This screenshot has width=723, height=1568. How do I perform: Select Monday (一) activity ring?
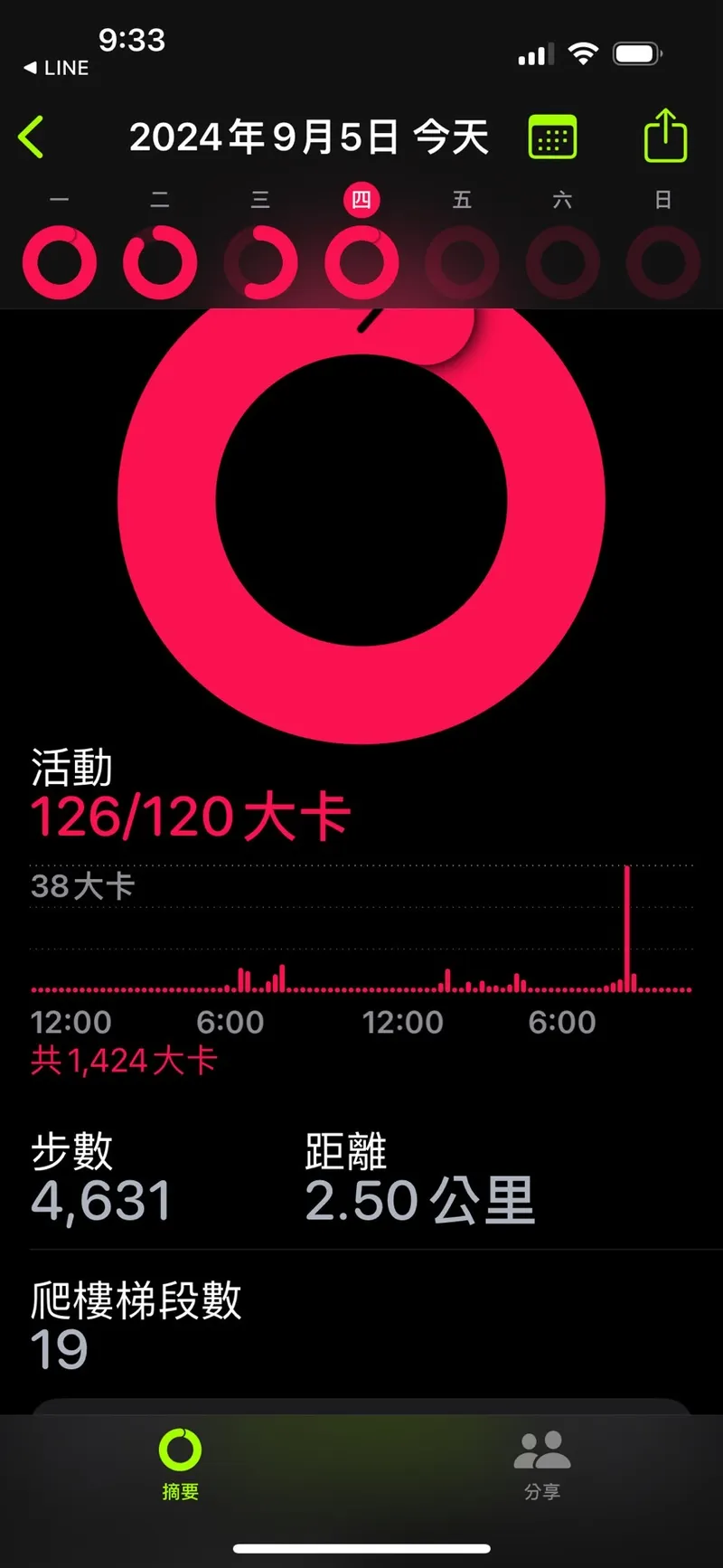tap(60, 262)
